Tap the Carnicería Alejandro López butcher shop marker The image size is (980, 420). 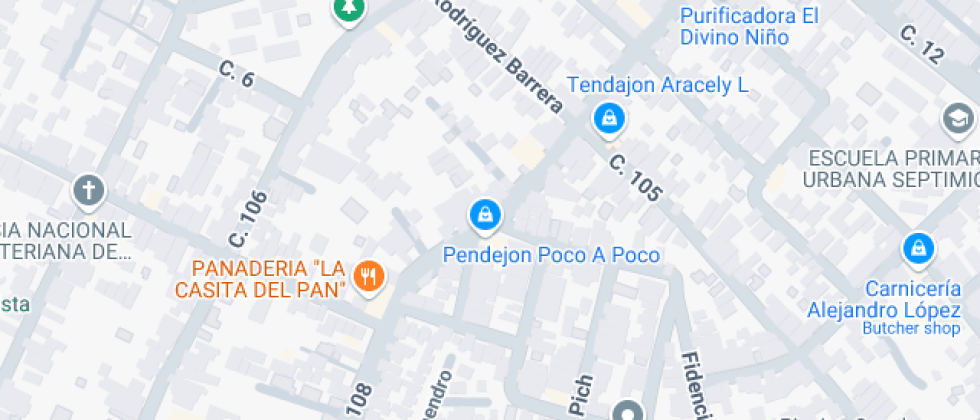click(917, 248)
